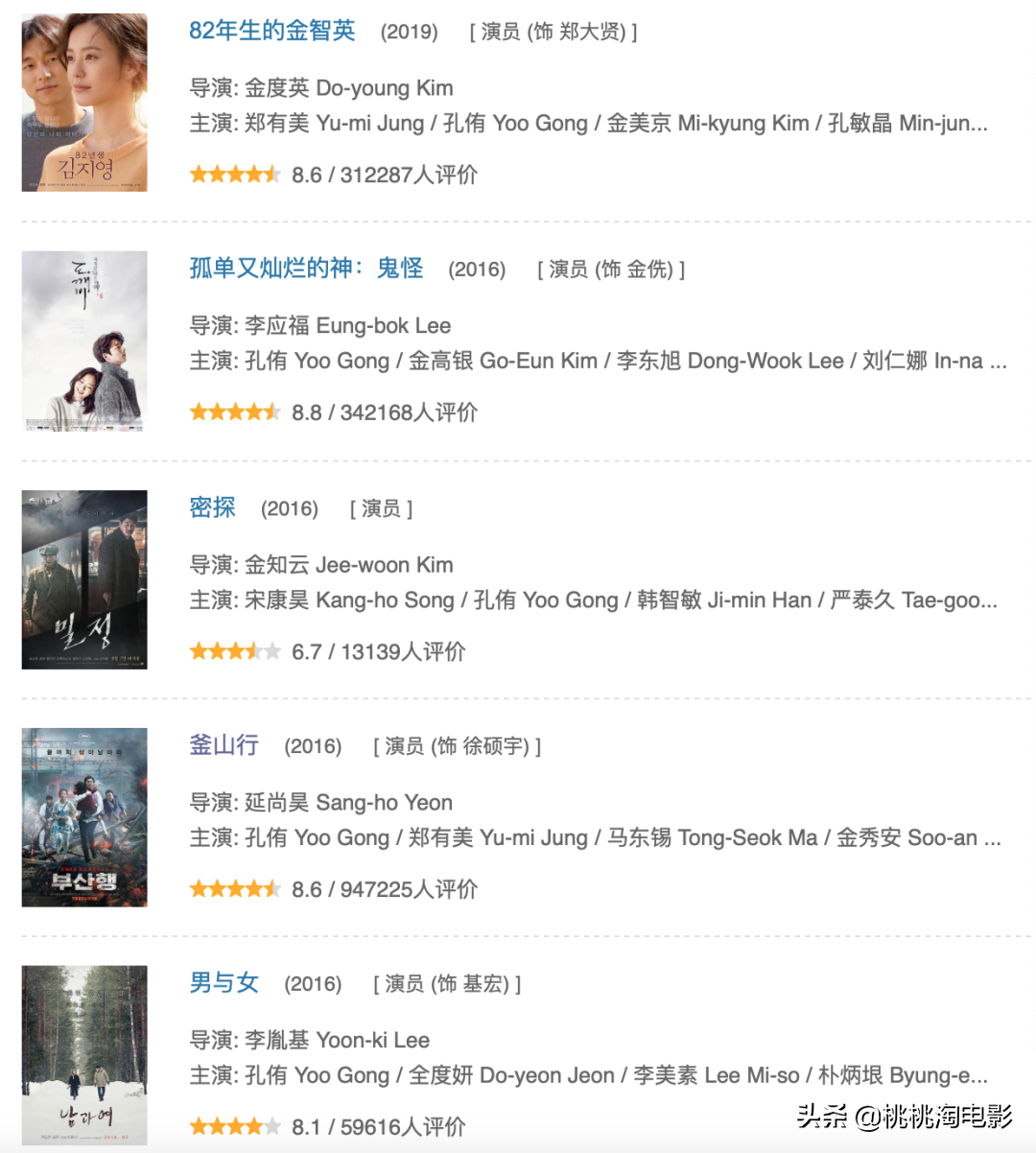Open the 男与女 poster thumbnail
The height and width of the screenshot is (1153, 1036).
(84, 1054)
